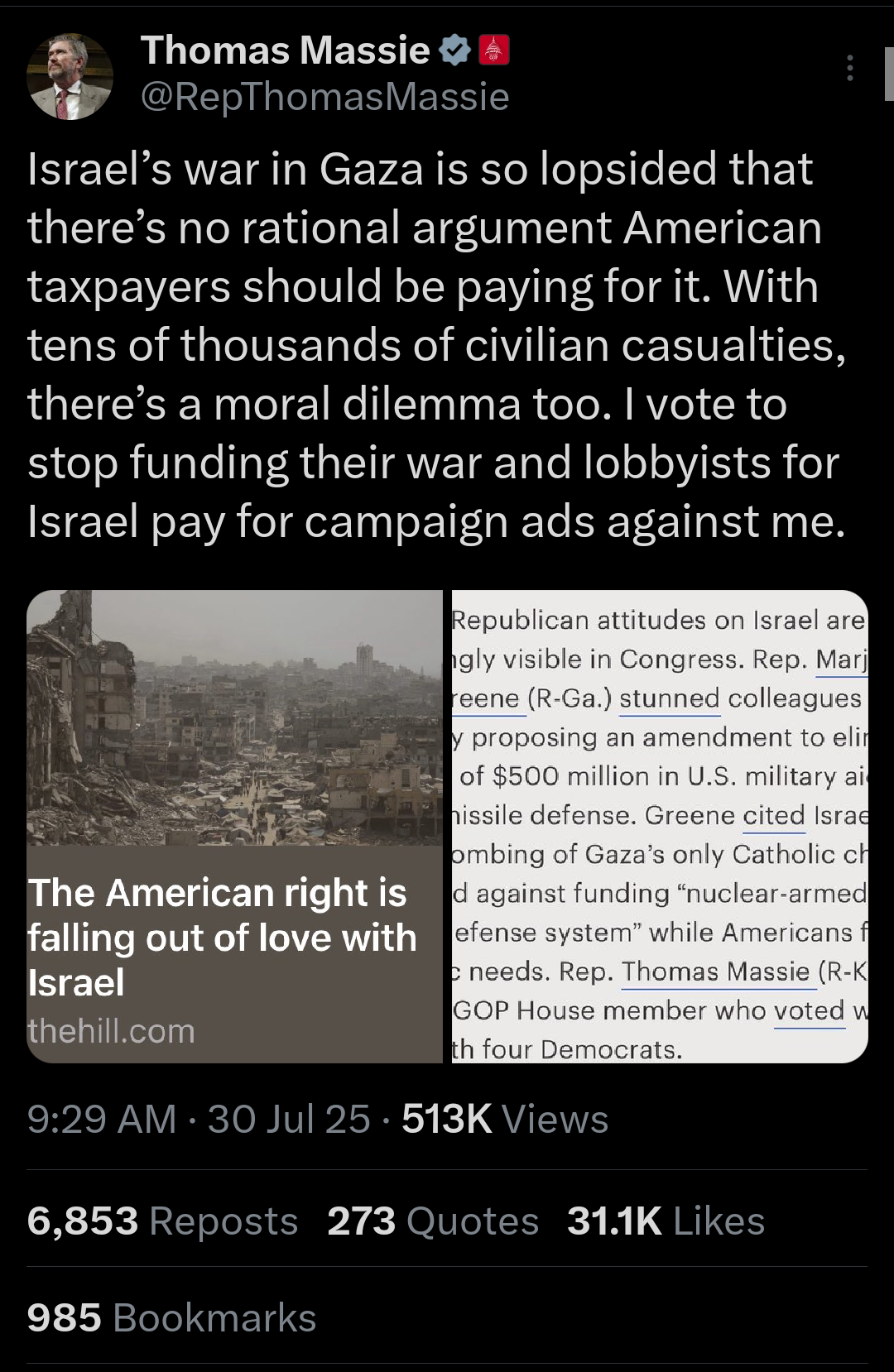Show the 273 Quotes

[x=433, y=1221]
